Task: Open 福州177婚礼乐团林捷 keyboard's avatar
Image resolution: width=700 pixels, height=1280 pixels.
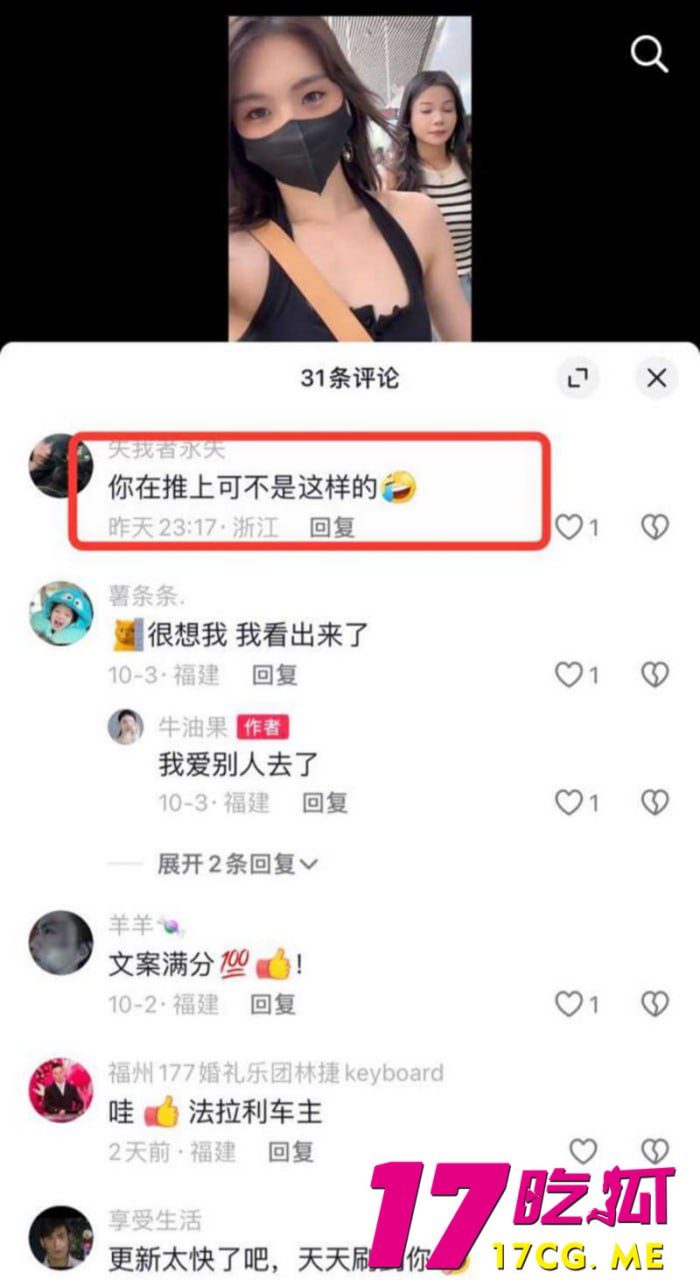Action: point(61,1089)
